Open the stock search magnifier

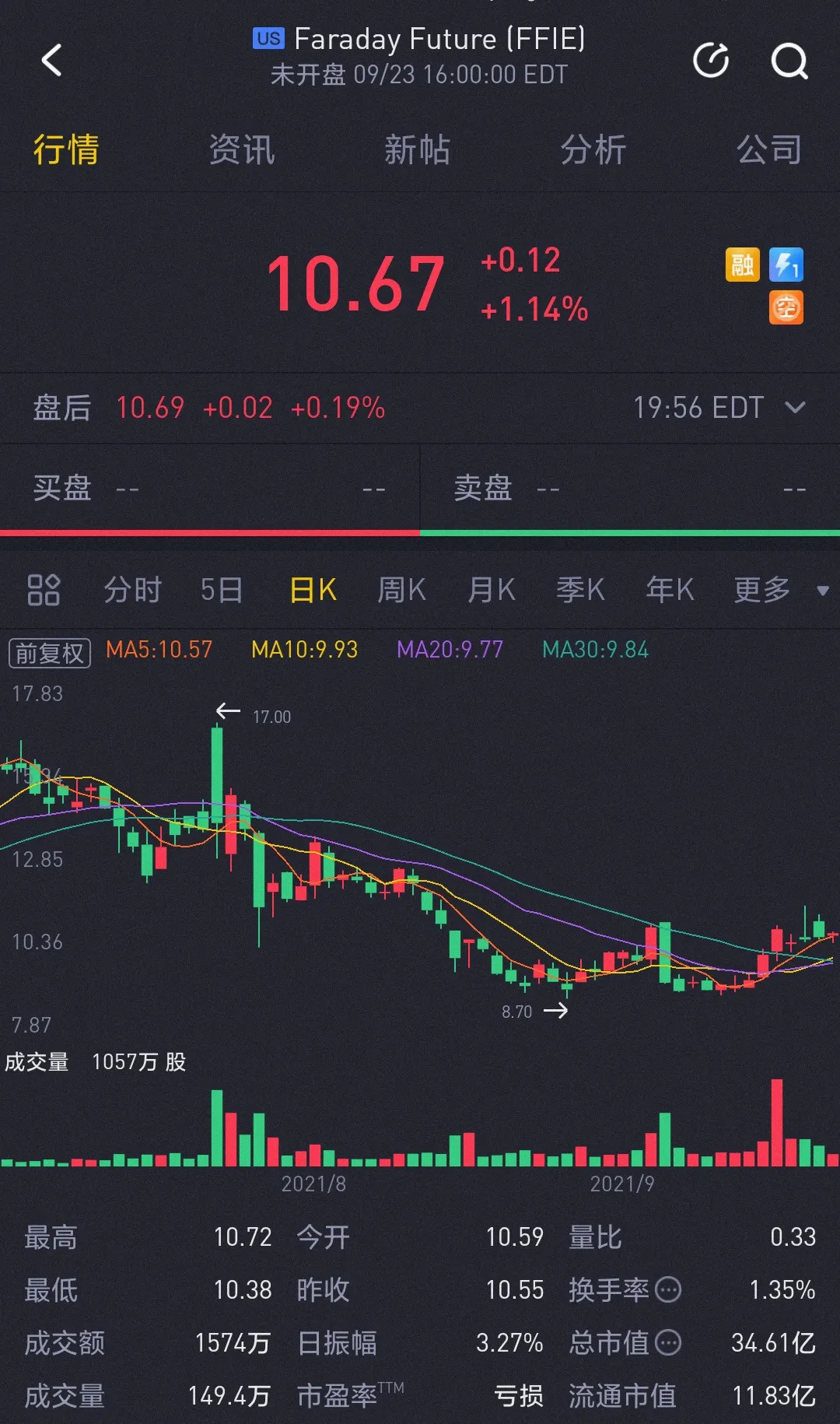(789, 60)
